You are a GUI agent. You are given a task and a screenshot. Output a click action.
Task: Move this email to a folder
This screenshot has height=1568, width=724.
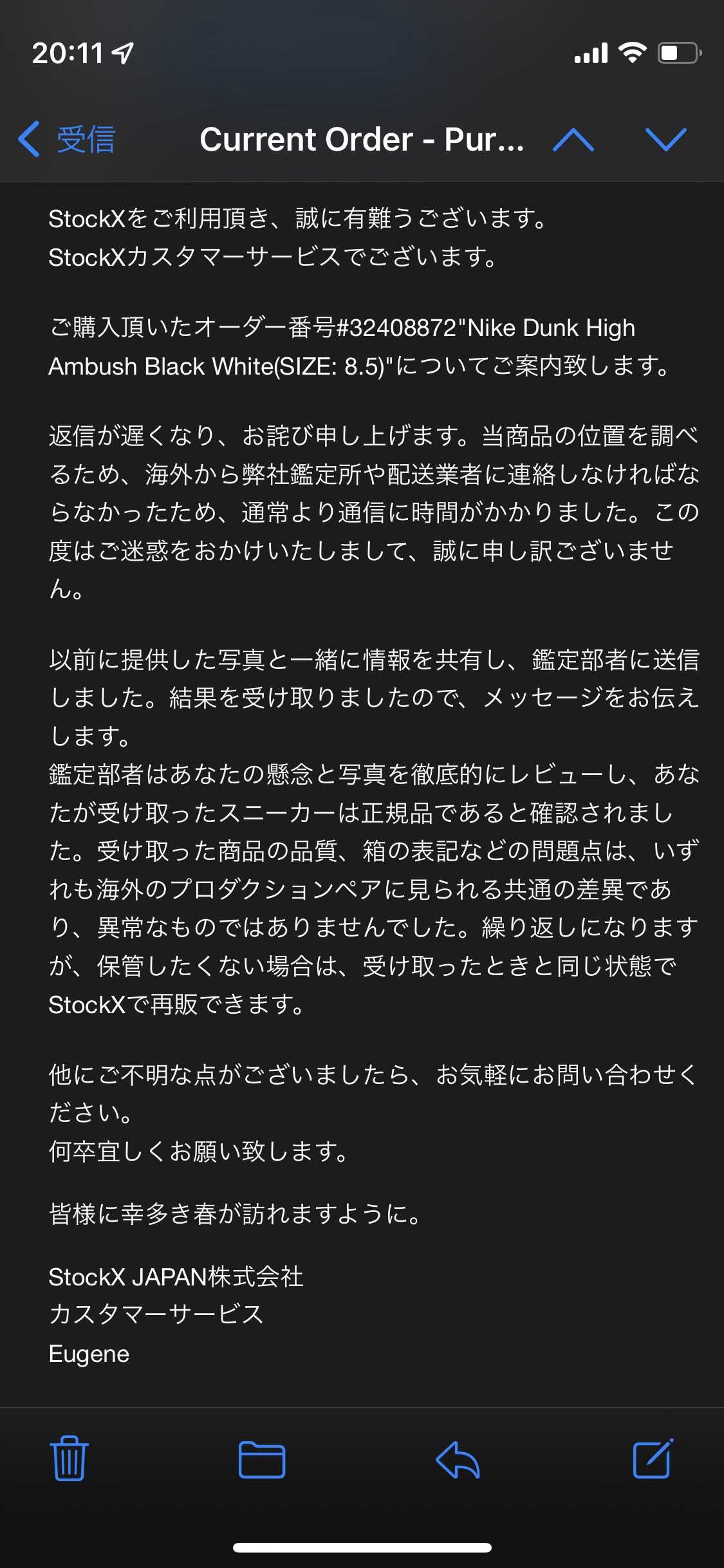coord(262,1460)
